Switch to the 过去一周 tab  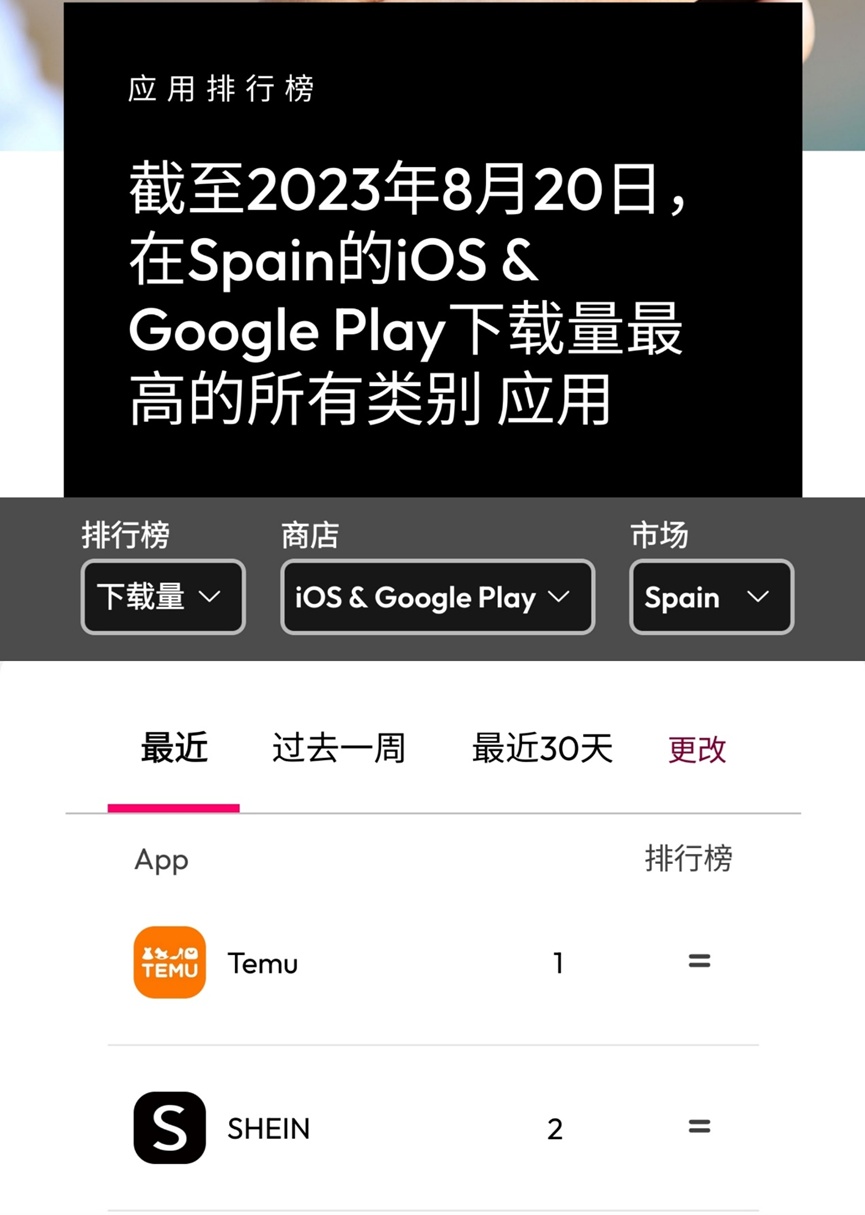click(x=338, y=748)
